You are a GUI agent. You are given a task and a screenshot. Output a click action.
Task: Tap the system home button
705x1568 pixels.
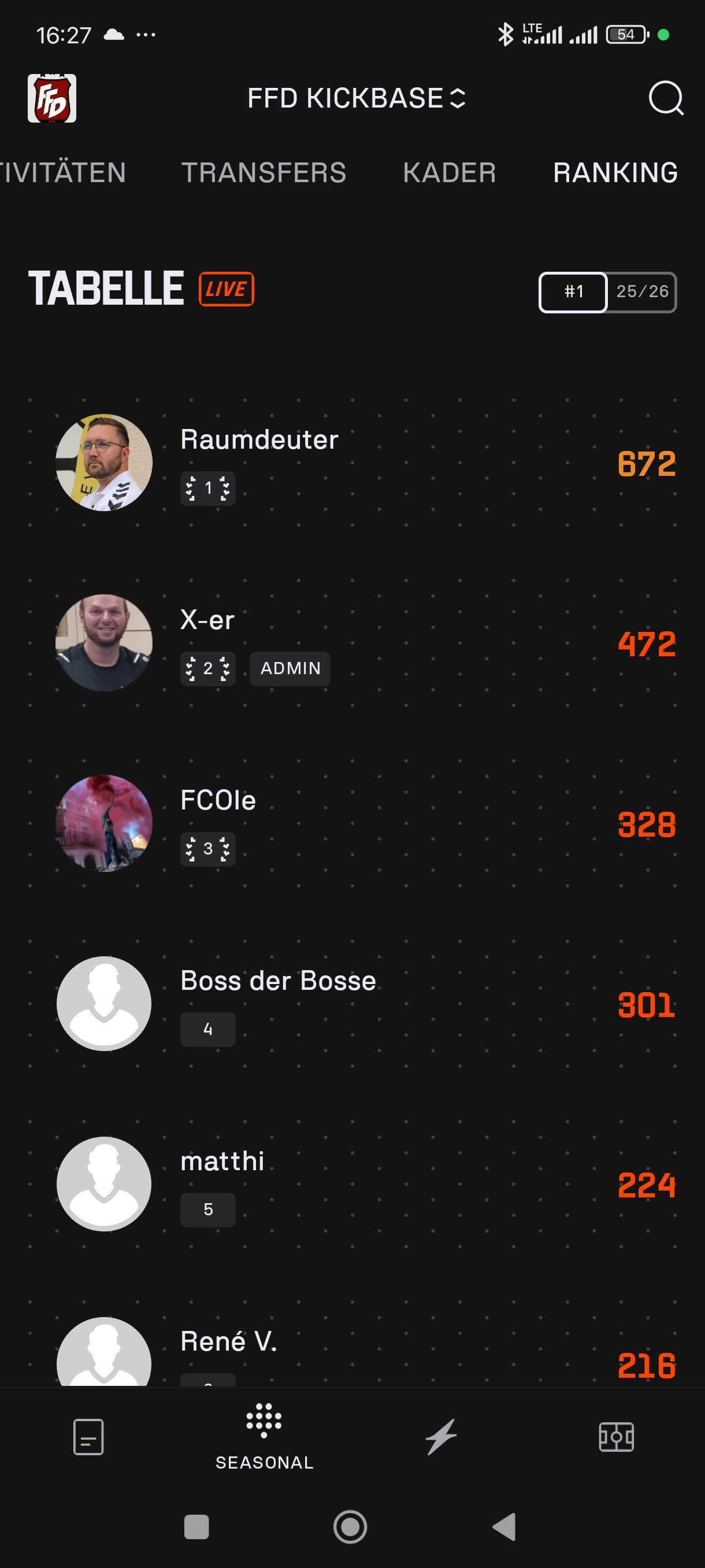[350, 1526]
